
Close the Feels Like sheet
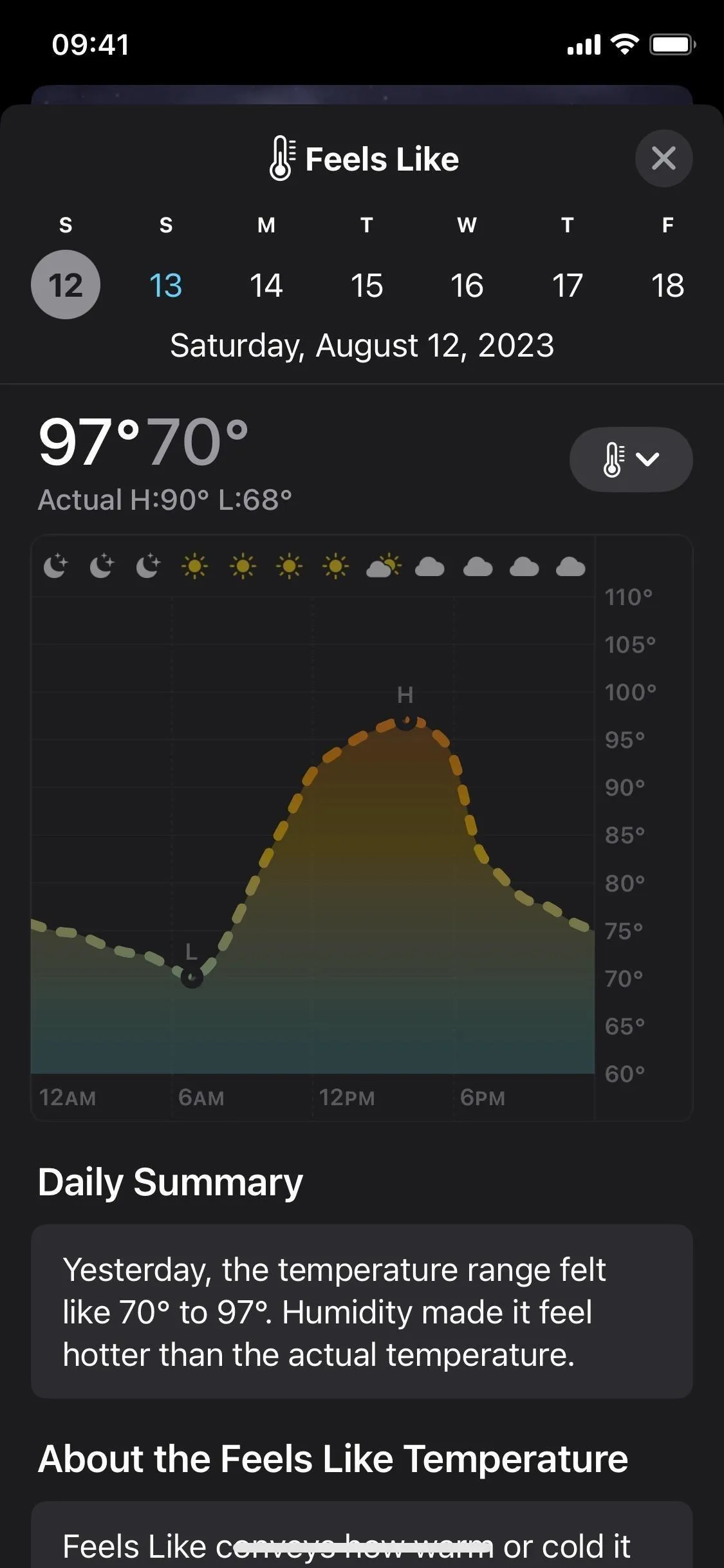(664, 158)
